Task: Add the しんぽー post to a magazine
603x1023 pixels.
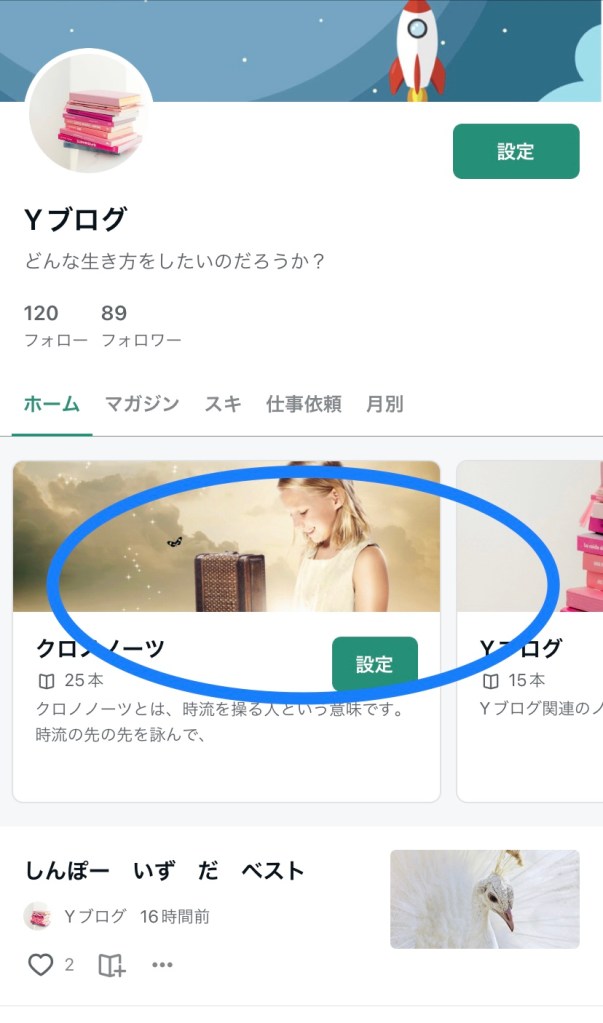Action: tap(111, 965)
